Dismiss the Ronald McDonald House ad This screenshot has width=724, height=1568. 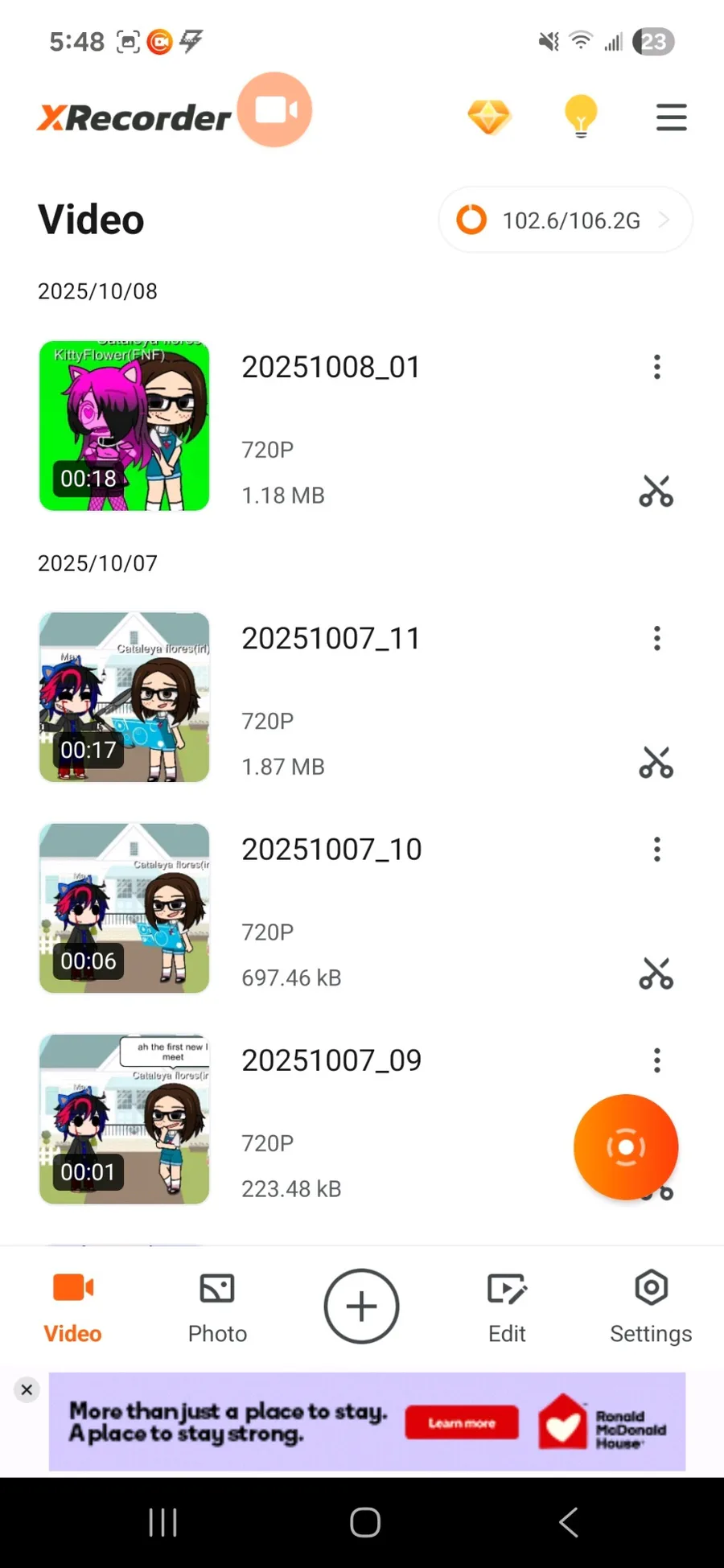[x=27, y=1389]
